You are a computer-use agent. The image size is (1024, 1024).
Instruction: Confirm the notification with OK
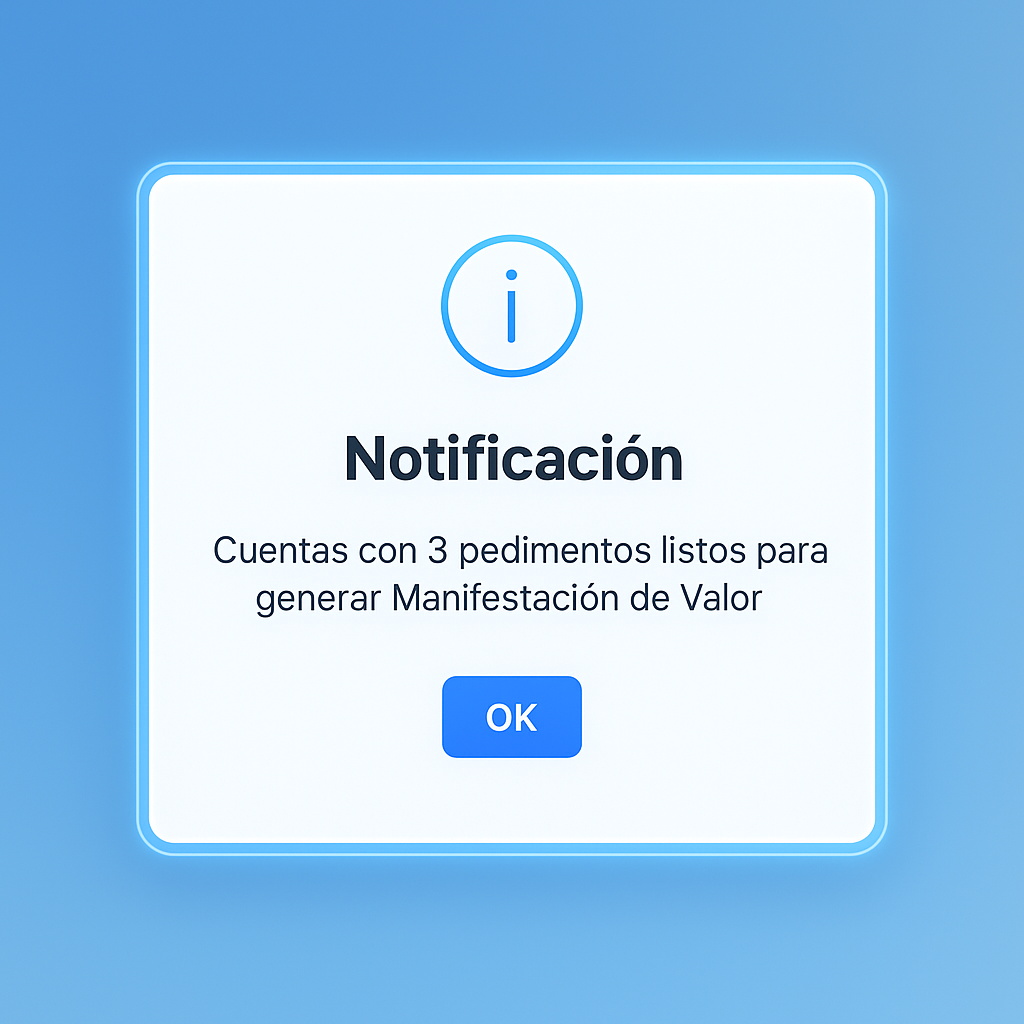(511, 717)
